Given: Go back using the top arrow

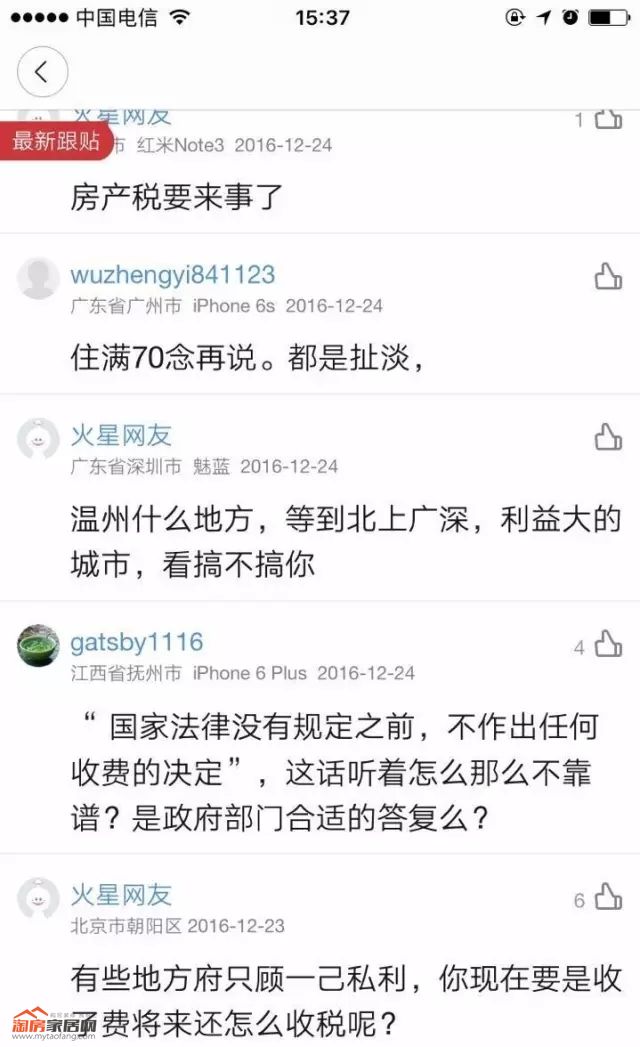Looking at the screenshot, I should pyautogui.click(x=42, y=72).
